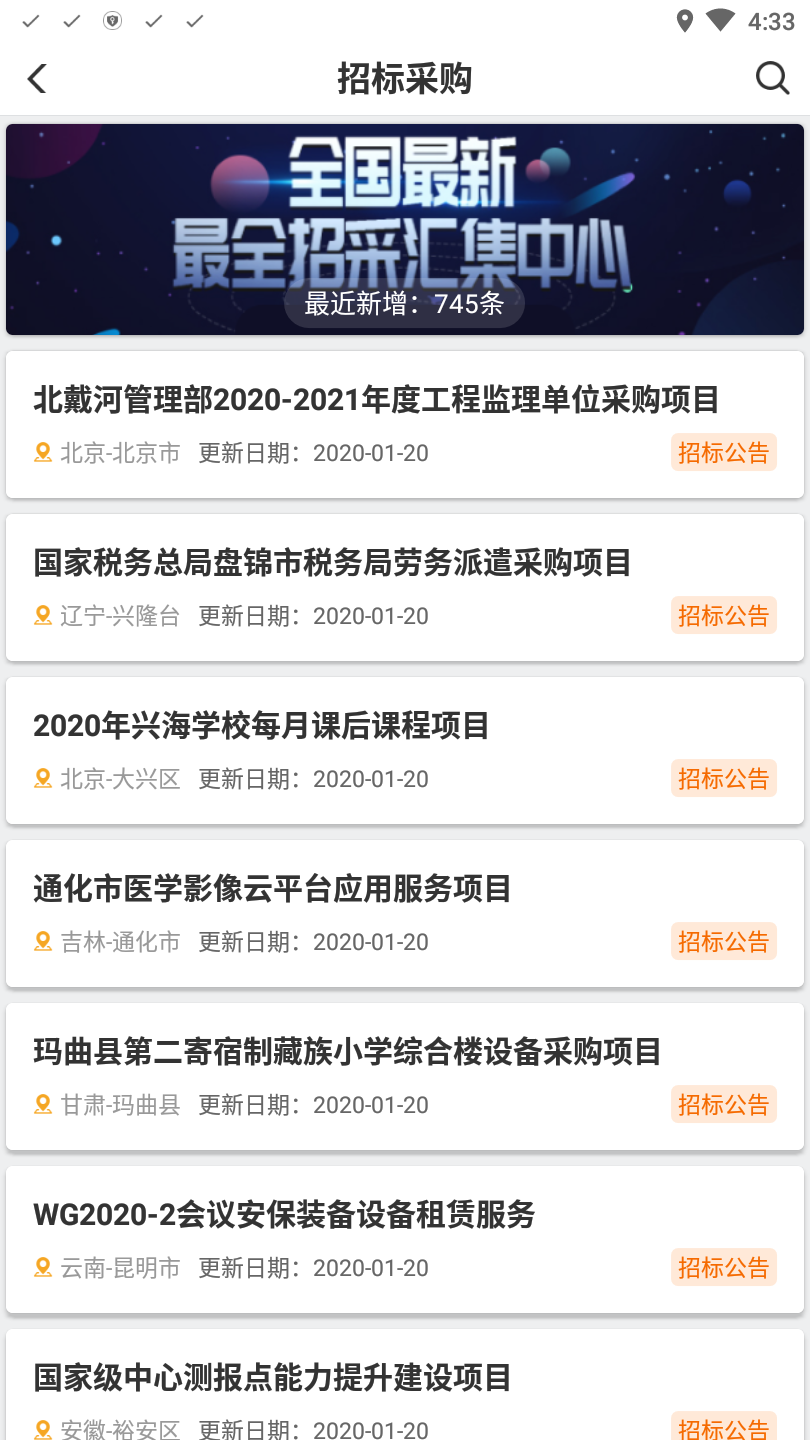Tap the location pin next to 云南-昆明市
The height and width of the screenshot is (1440, 810).
[x=41, y=1267]
